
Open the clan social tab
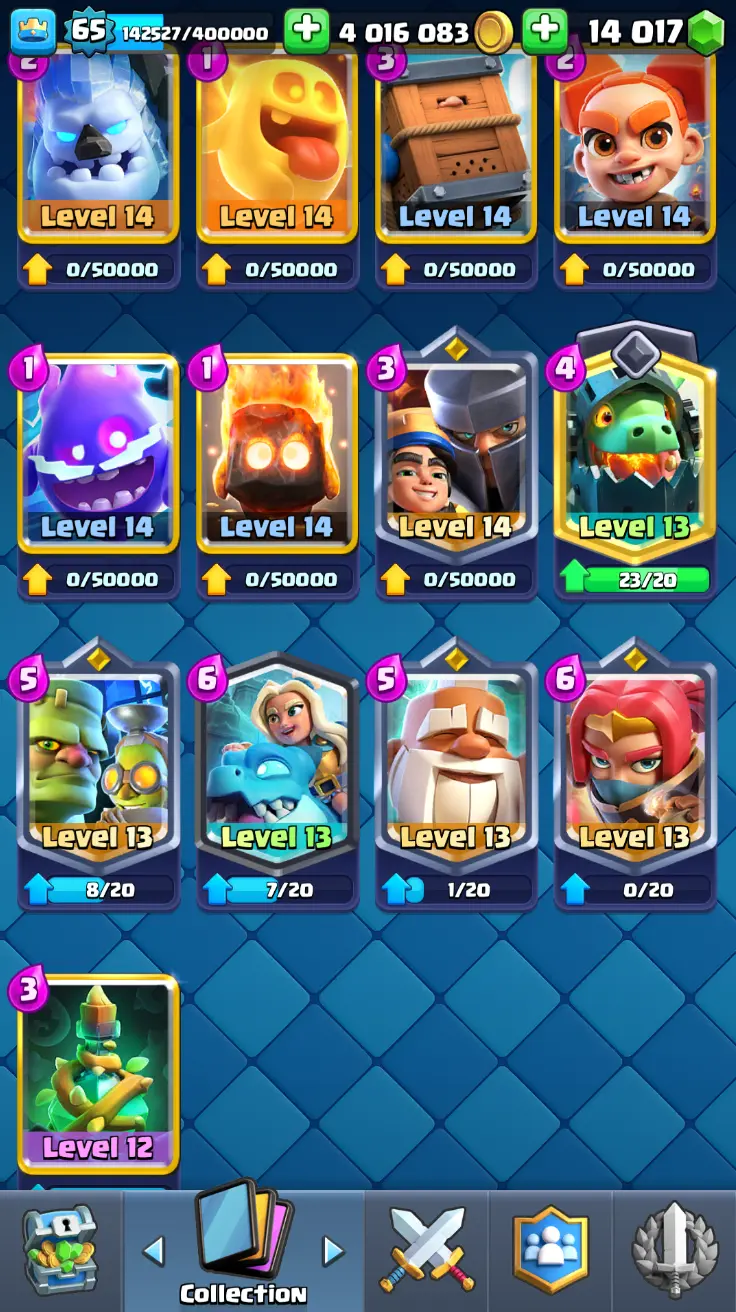548,1251
